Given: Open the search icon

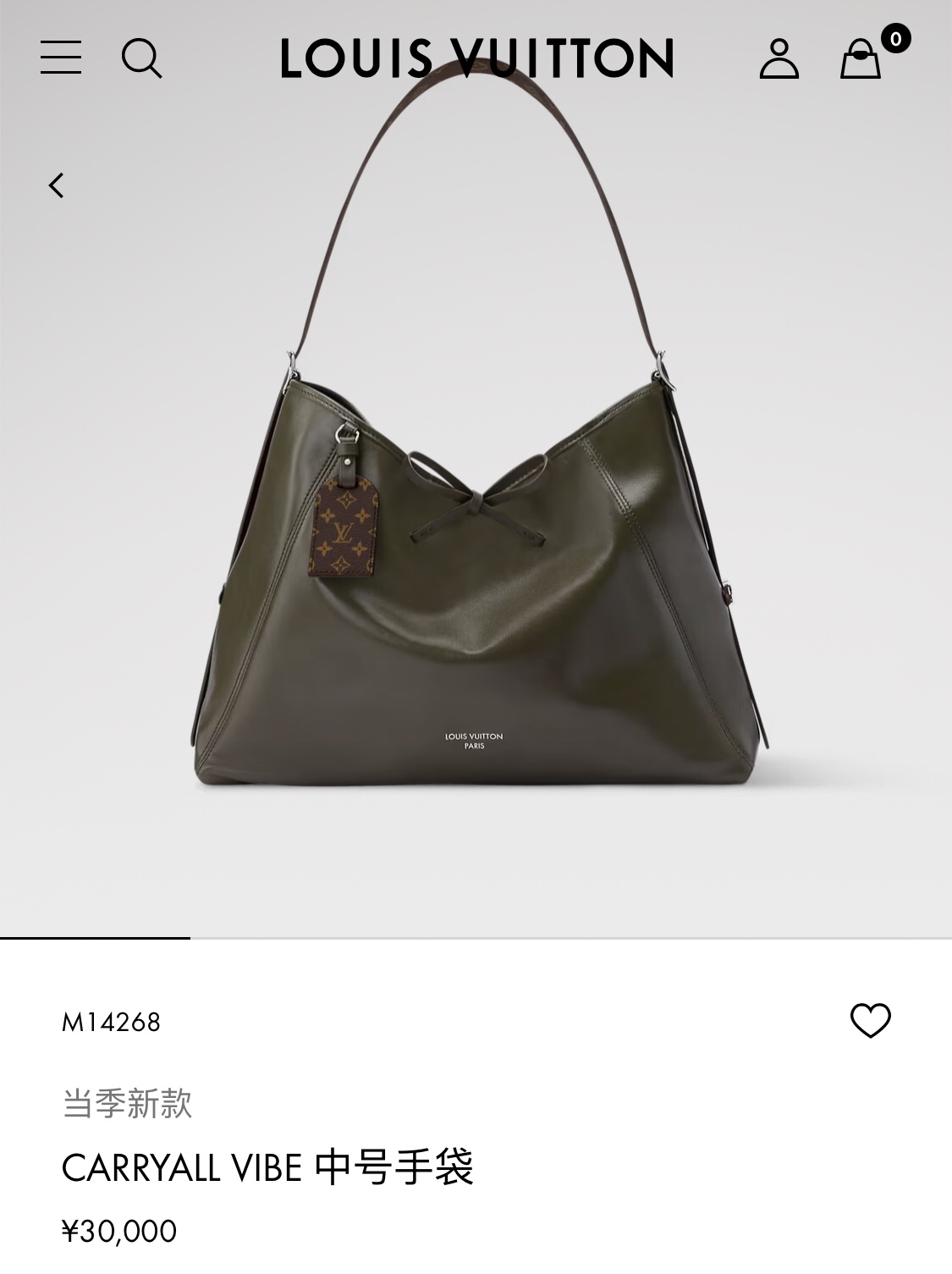Looking at the screenshot, I should pos(141,58).
